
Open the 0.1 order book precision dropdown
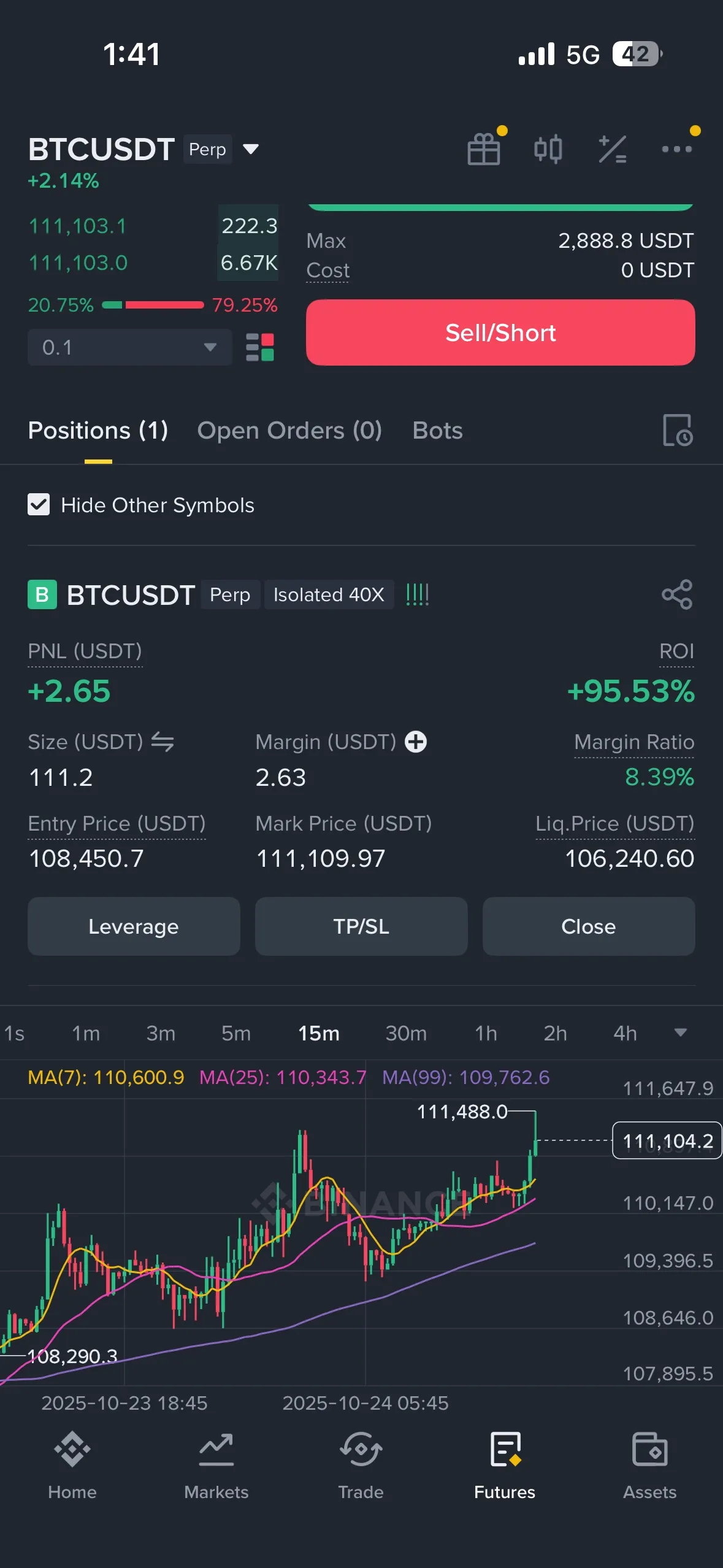pyautogui.click(x=129, y=347)
